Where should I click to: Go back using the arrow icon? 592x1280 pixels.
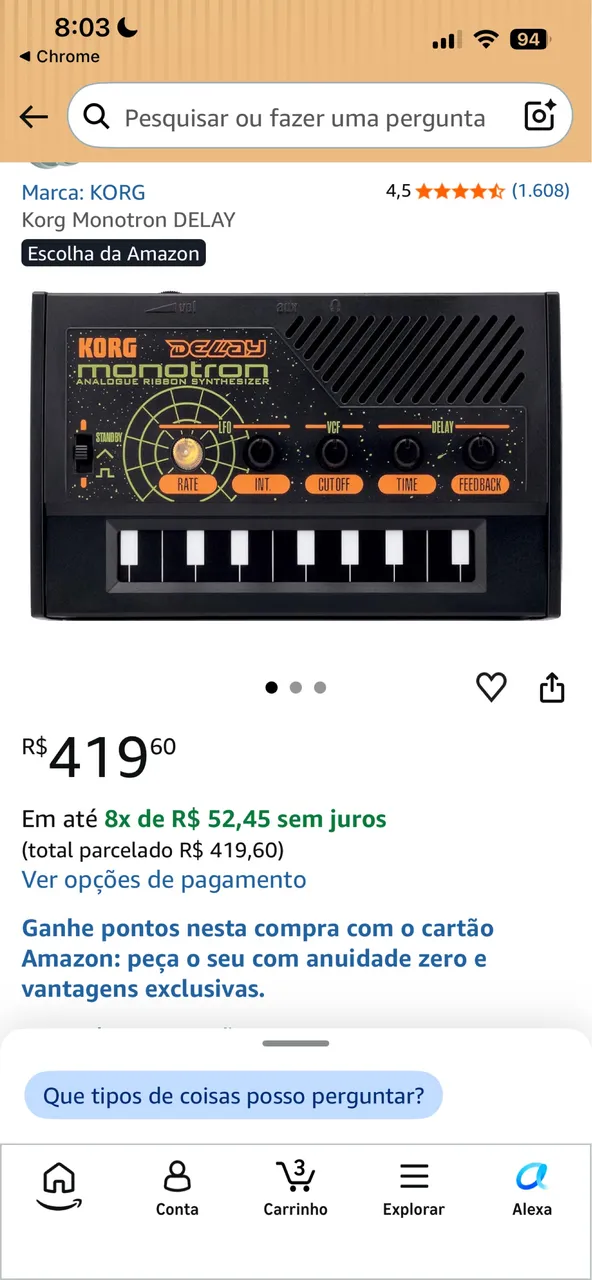point(33,117)
